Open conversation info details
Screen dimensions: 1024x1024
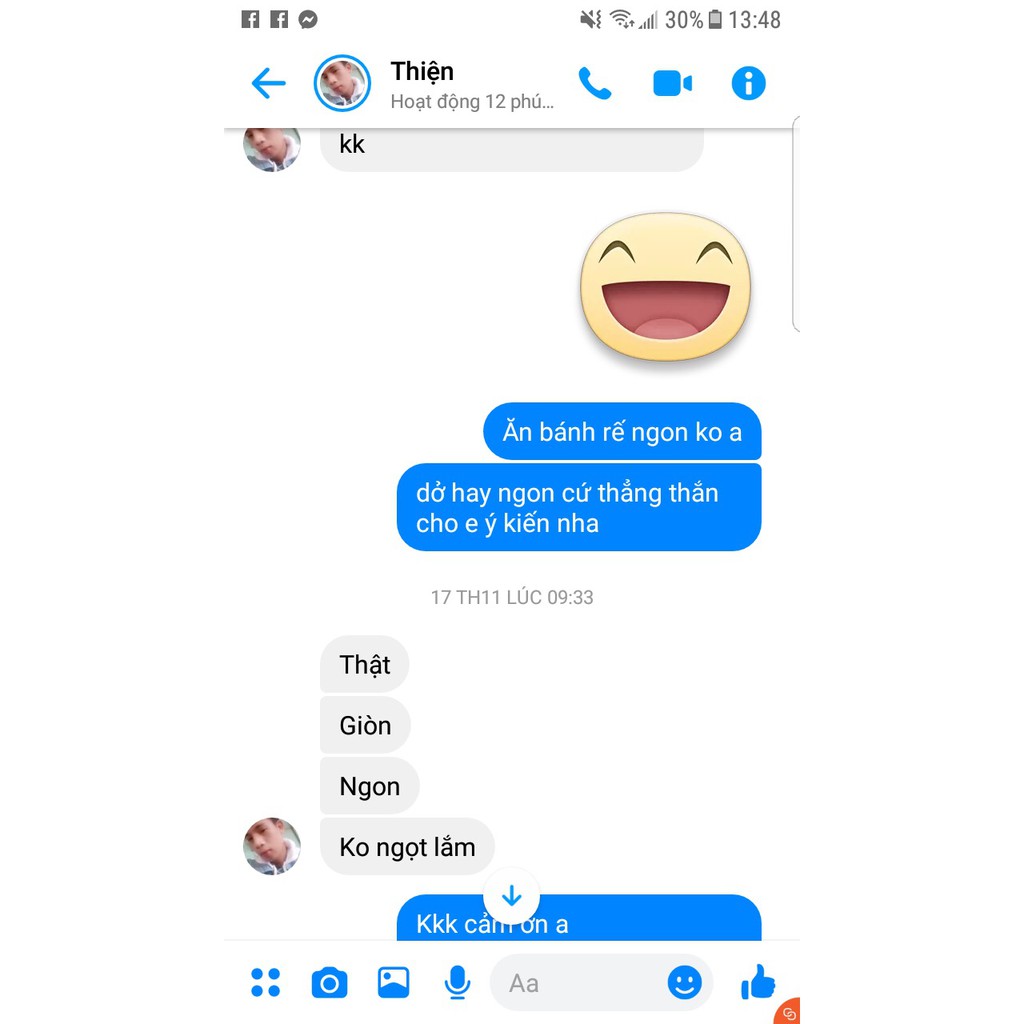748,83
